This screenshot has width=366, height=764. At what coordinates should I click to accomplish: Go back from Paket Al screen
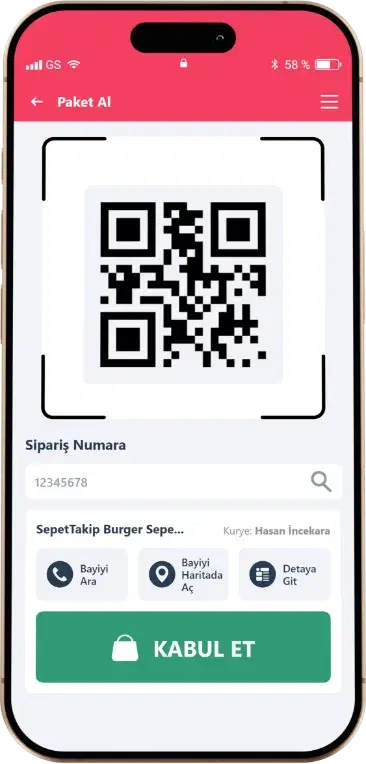[x=37, y=102]
